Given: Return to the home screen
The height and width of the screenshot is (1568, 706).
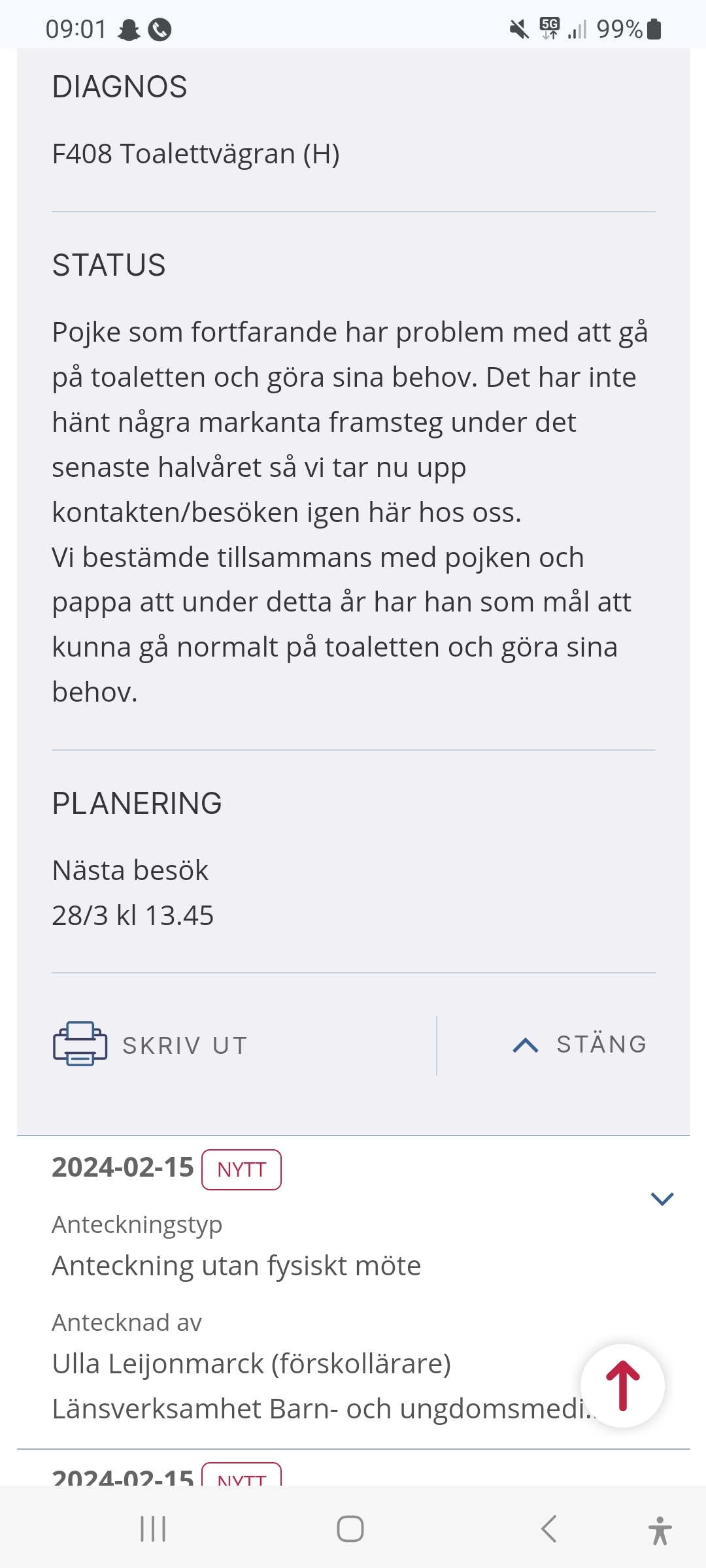Looking at the screenshot, I should click(x=350, y=1529).
